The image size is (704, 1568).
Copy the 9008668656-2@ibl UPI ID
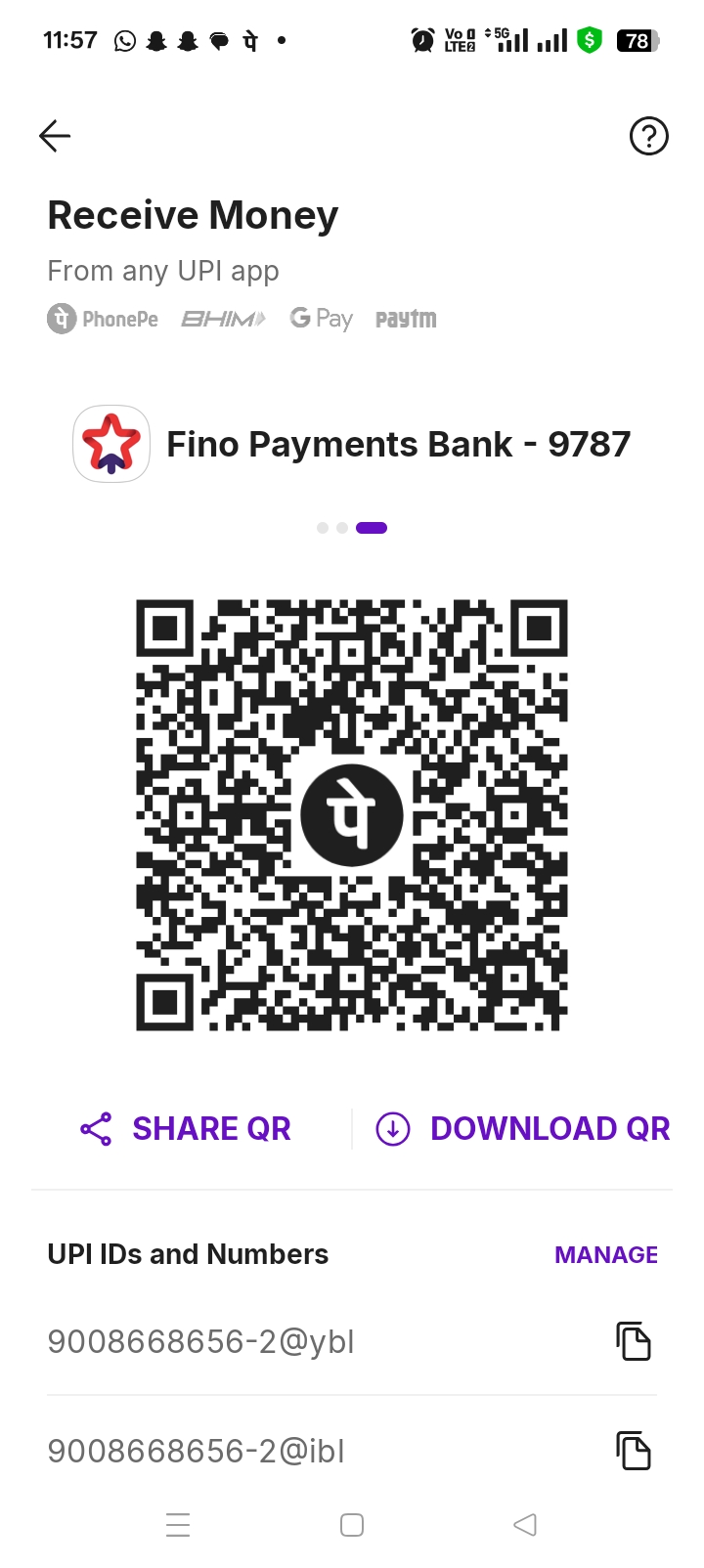634,1451
